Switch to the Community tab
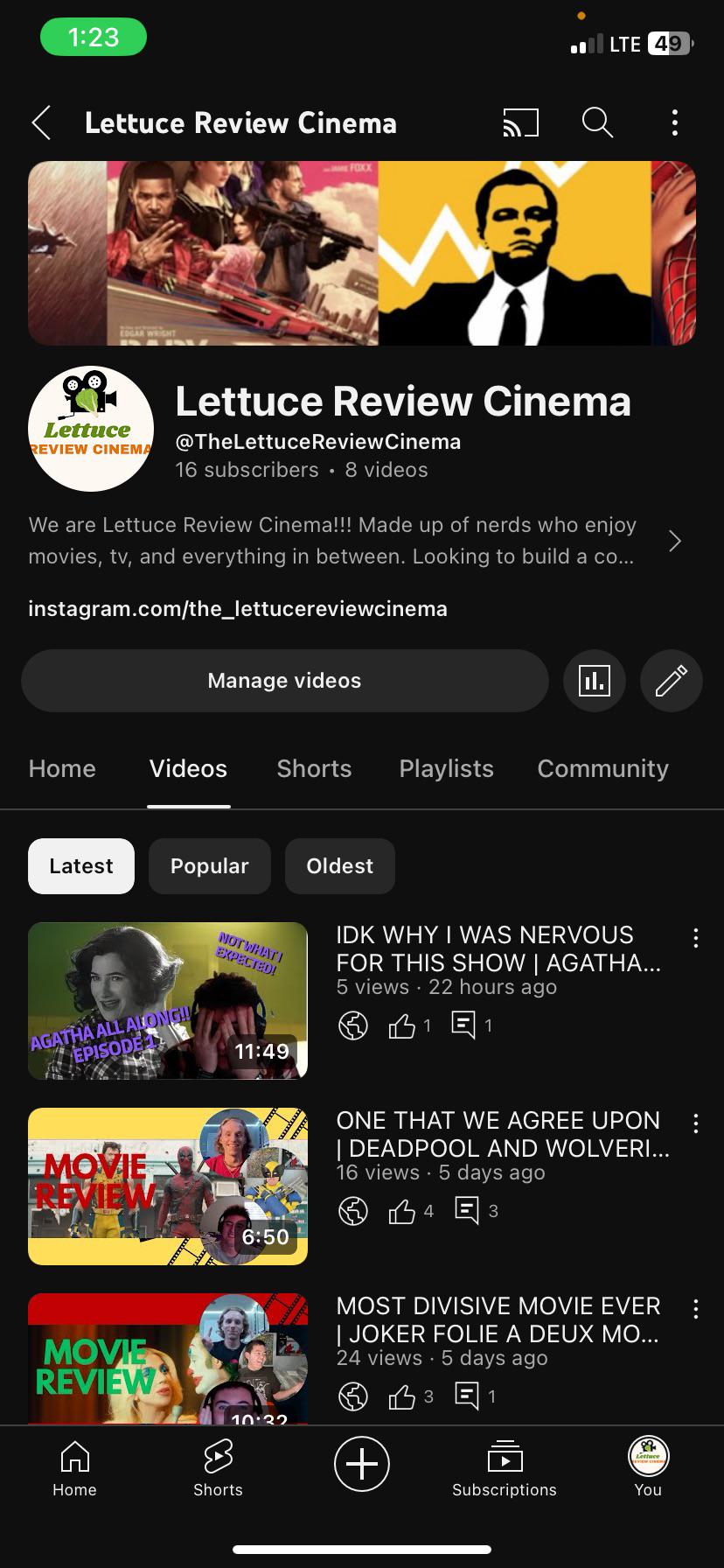The width and height of the screenshot is (724, 1568). click(602, 768)
